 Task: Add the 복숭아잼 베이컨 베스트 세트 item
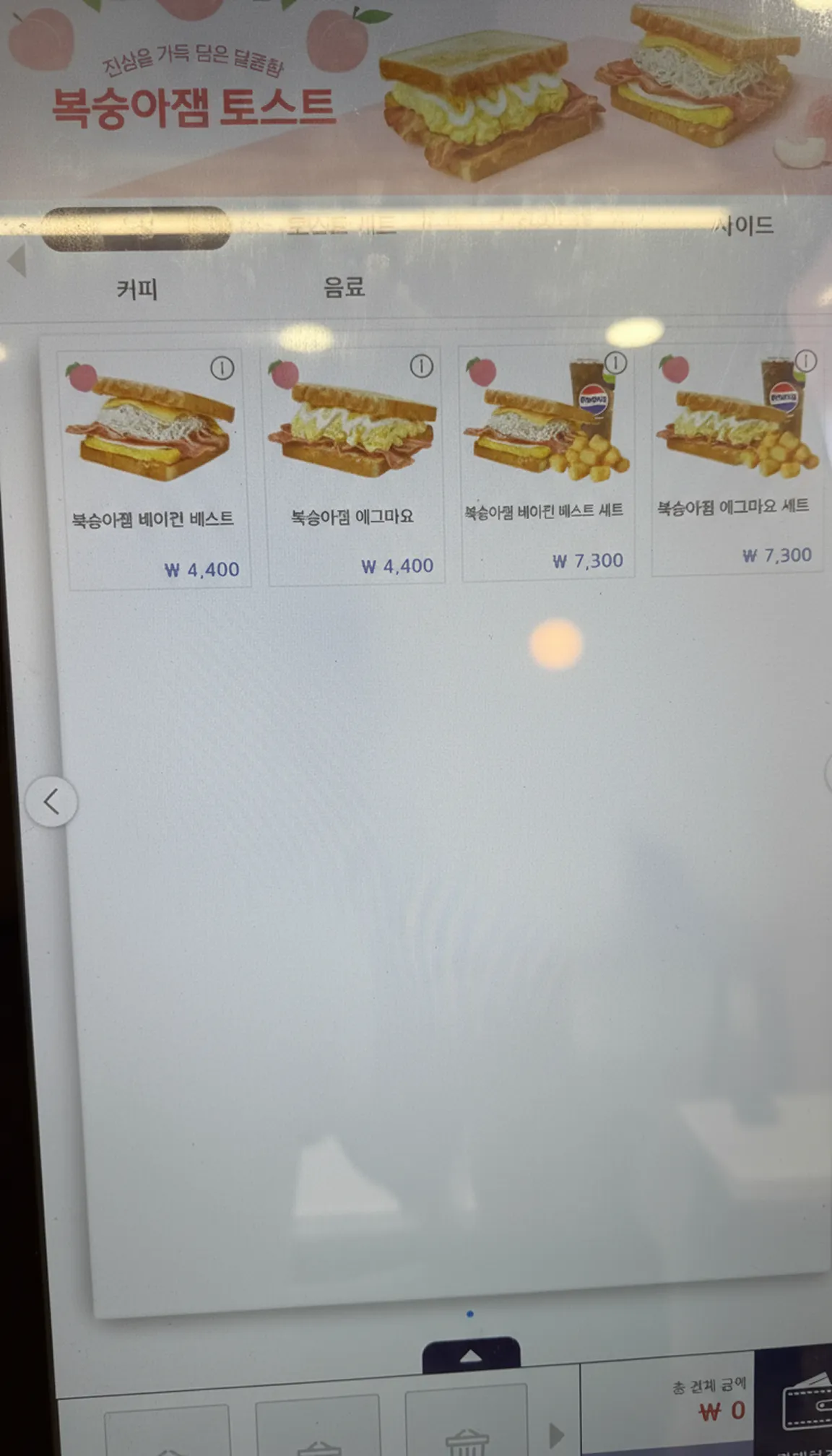point(547,462)
